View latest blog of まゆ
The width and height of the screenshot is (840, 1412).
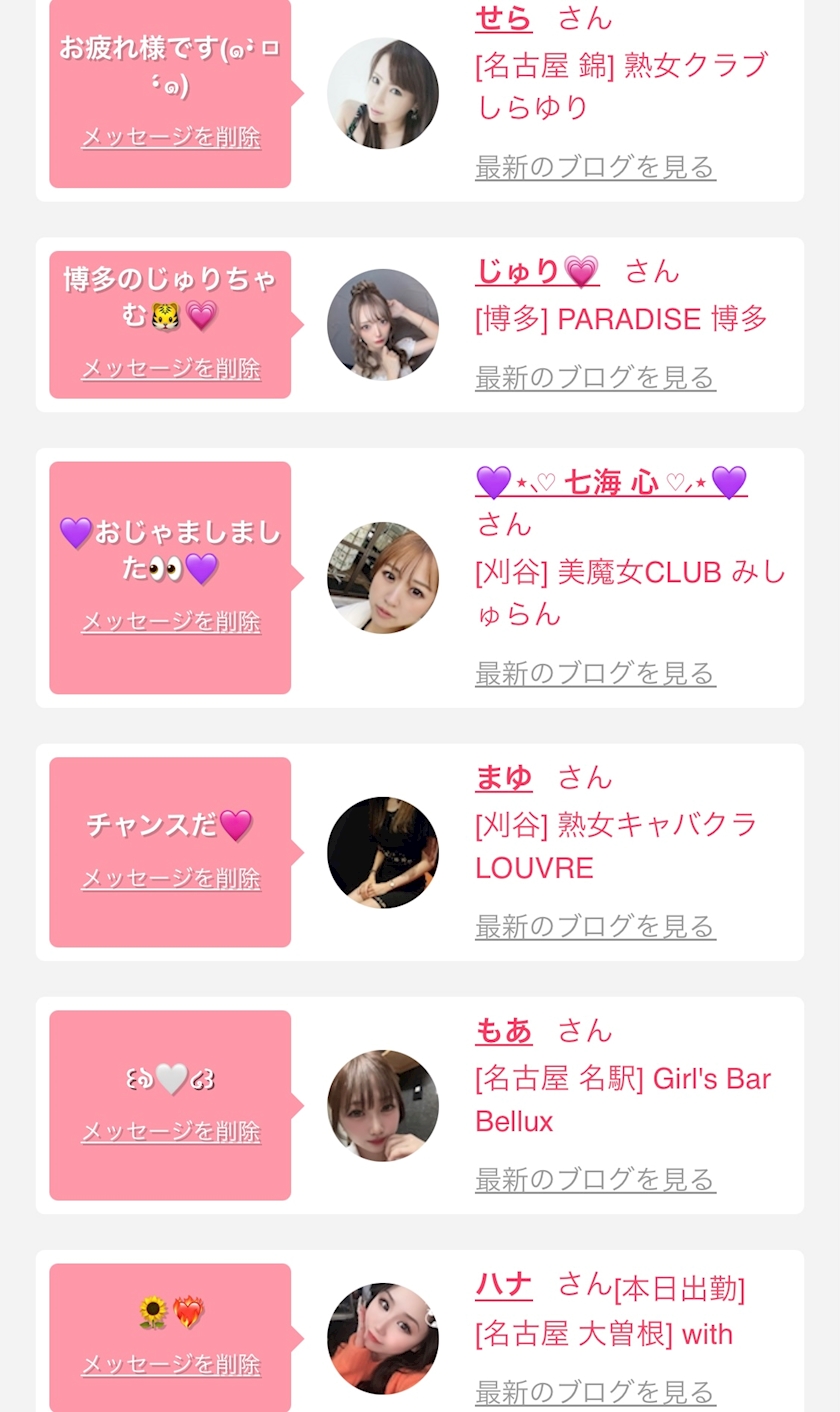click(595, 927)
